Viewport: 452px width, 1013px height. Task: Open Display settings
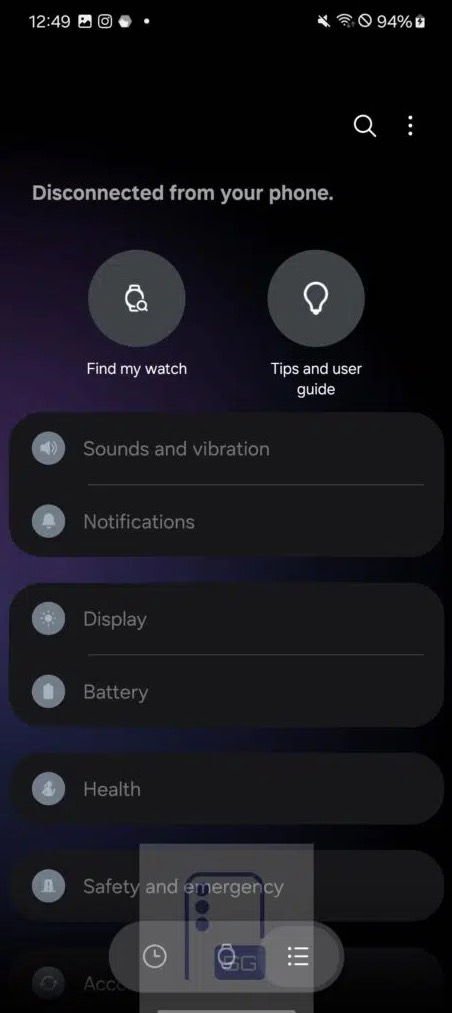pos(226,619)
